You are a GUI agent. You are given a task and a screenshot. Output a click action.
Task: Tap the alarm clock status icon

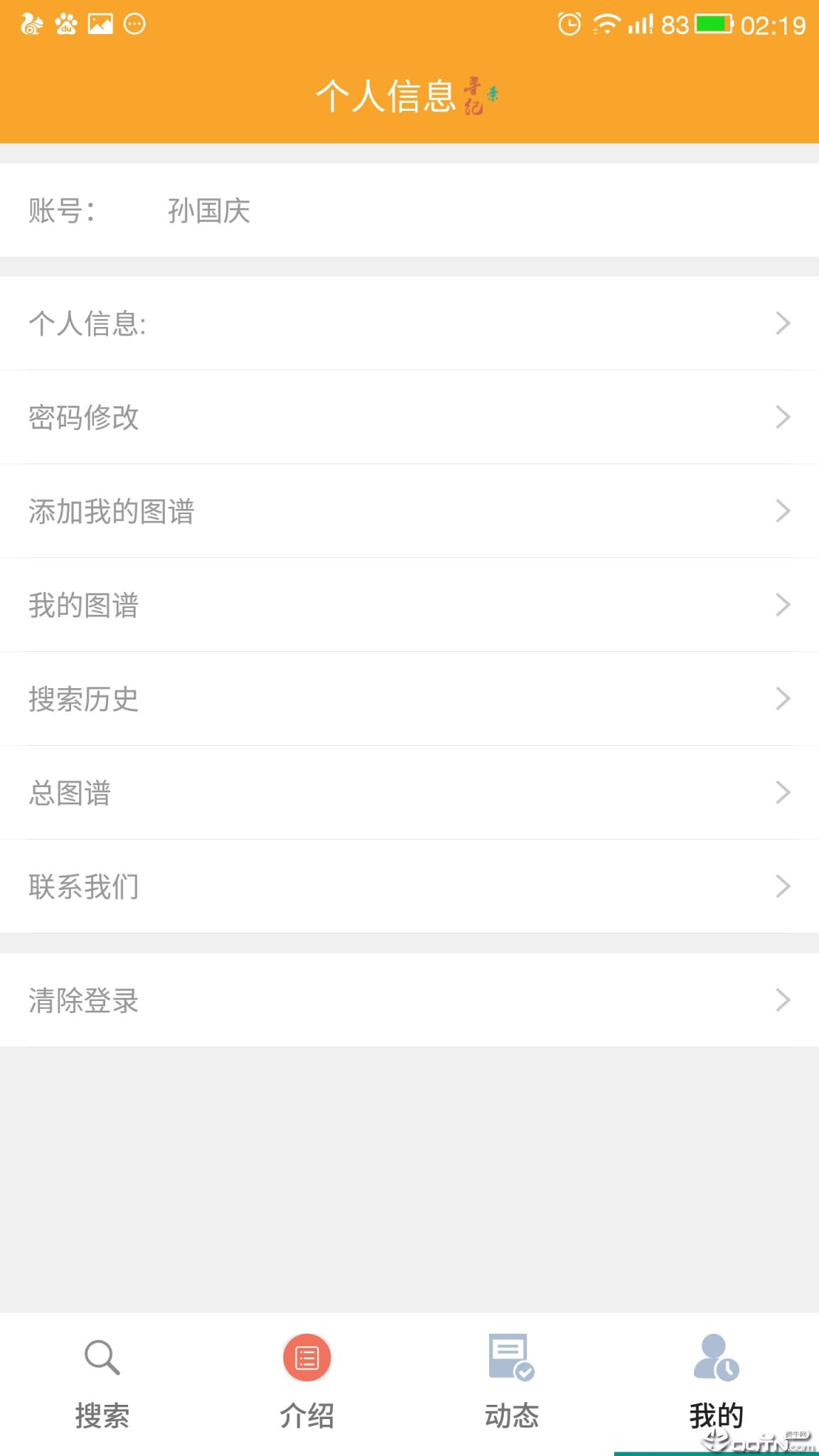click(x=569, y=22)
